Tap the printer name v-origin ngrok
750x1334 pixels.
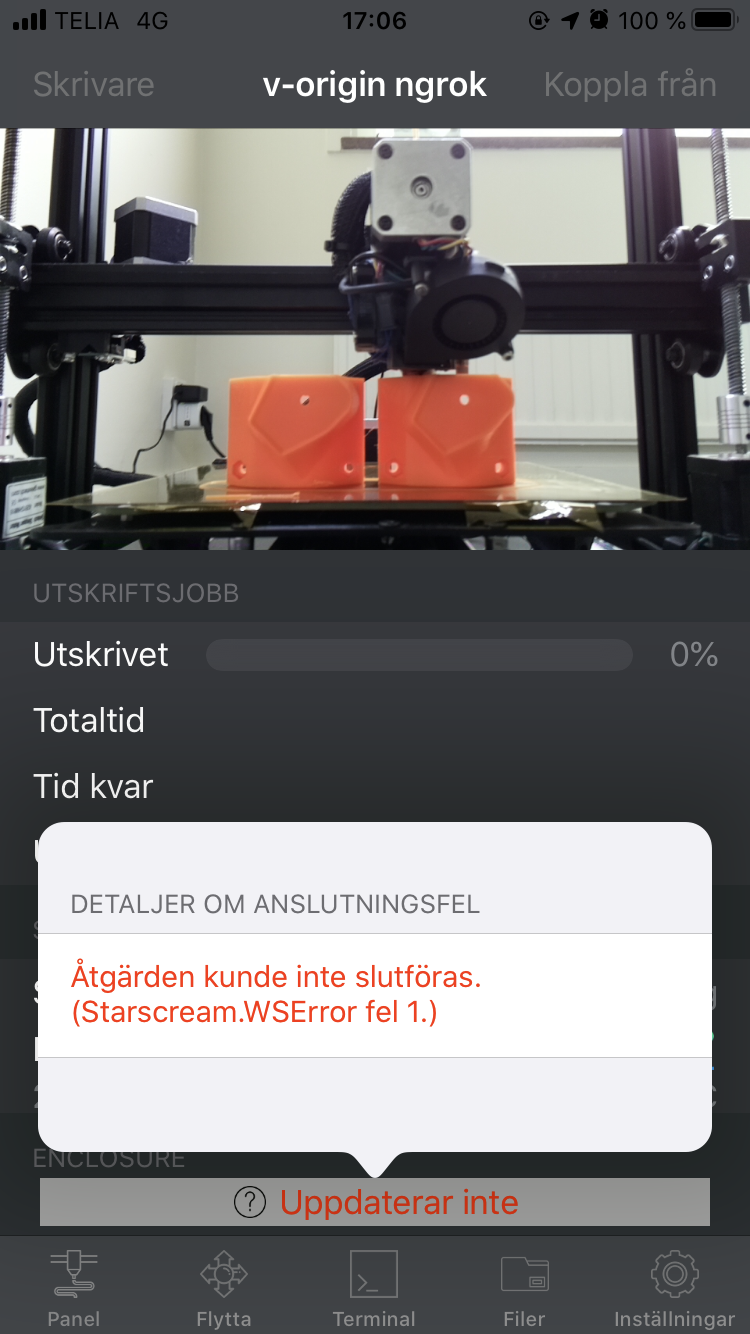click(374, 85)
